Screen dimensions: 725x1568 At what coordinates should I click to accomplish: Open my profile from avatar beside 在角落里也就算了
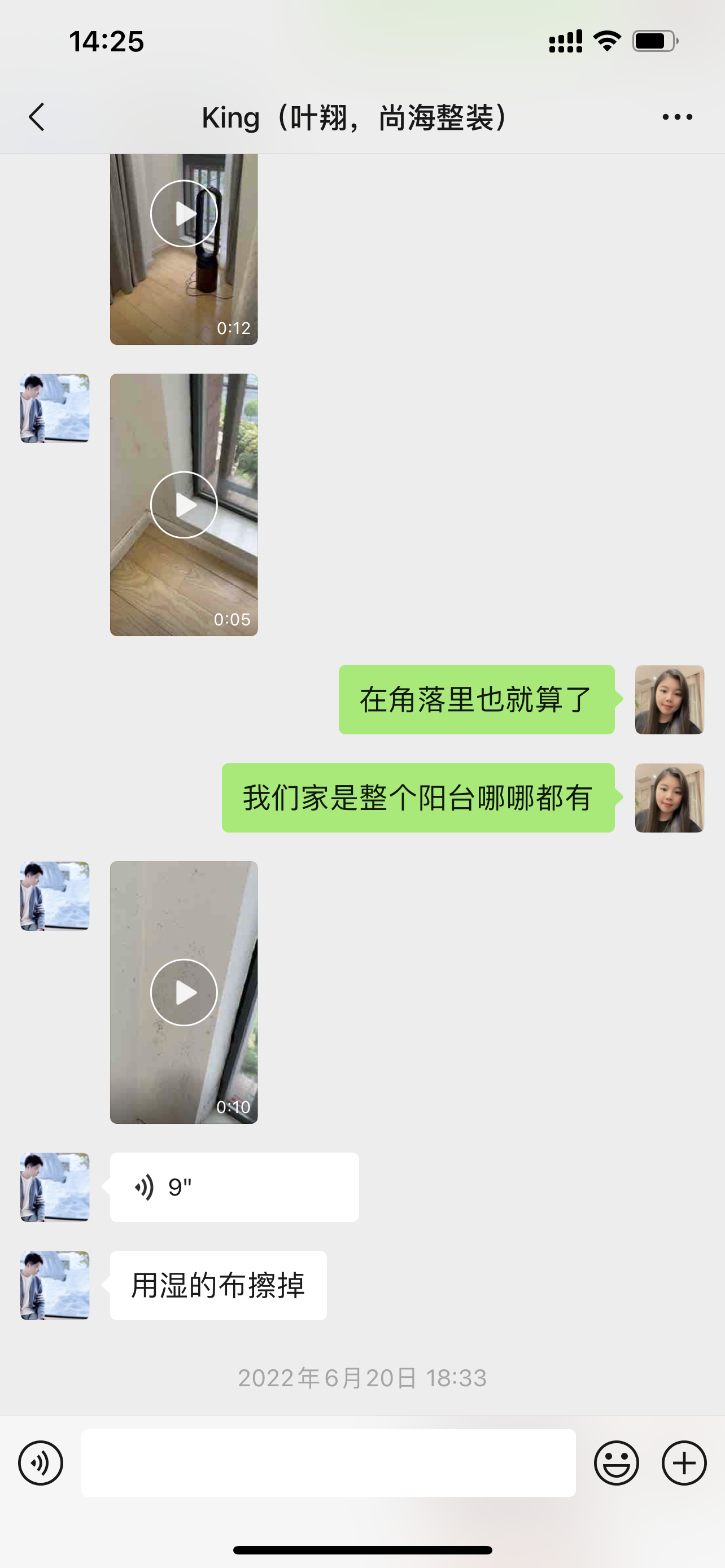pos(669,699)
